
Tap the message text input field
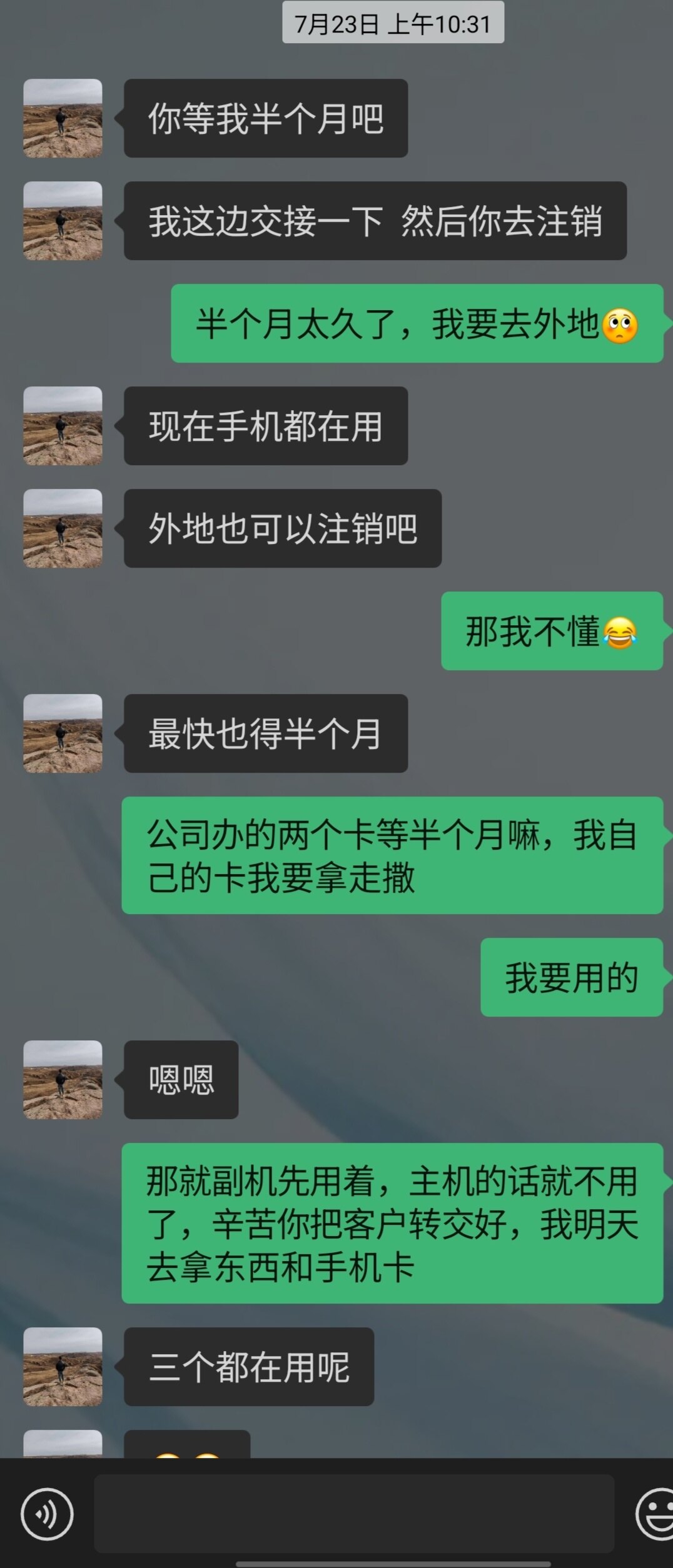tap(353, 1514)
